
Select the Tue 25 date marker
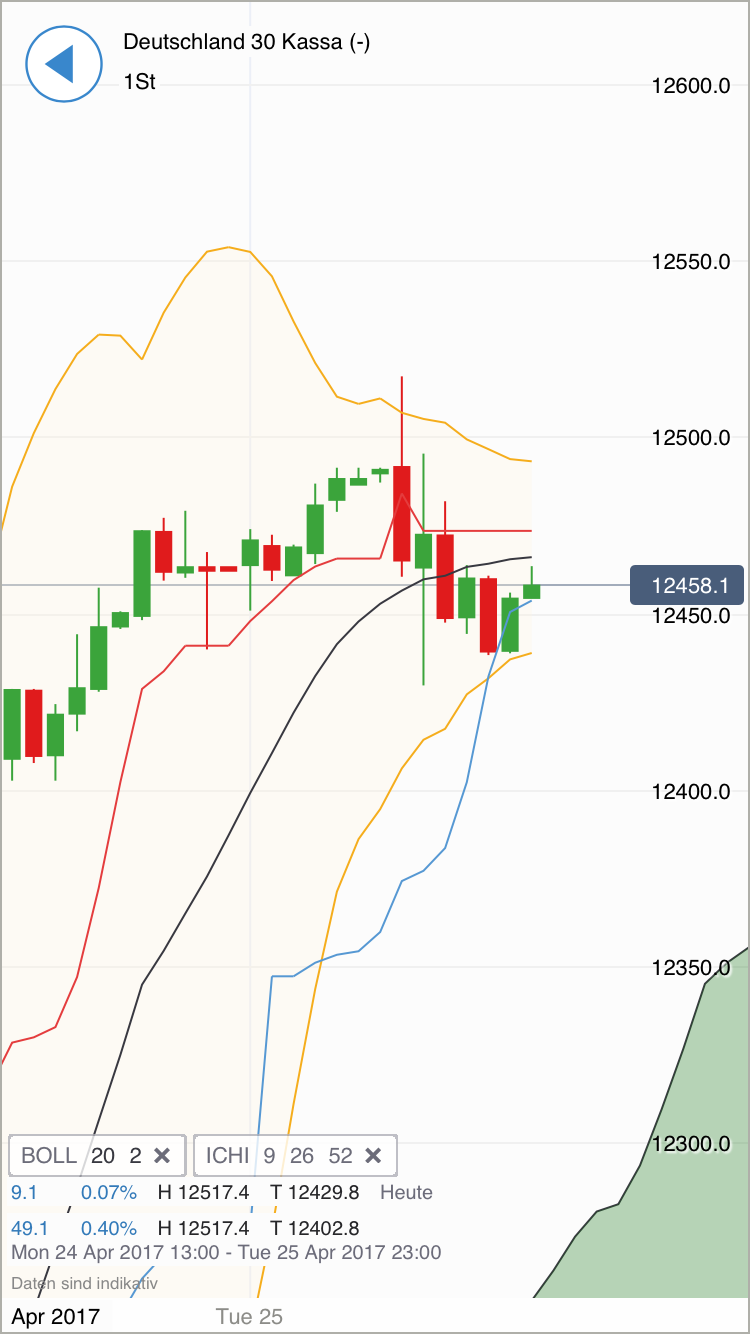248,1316
